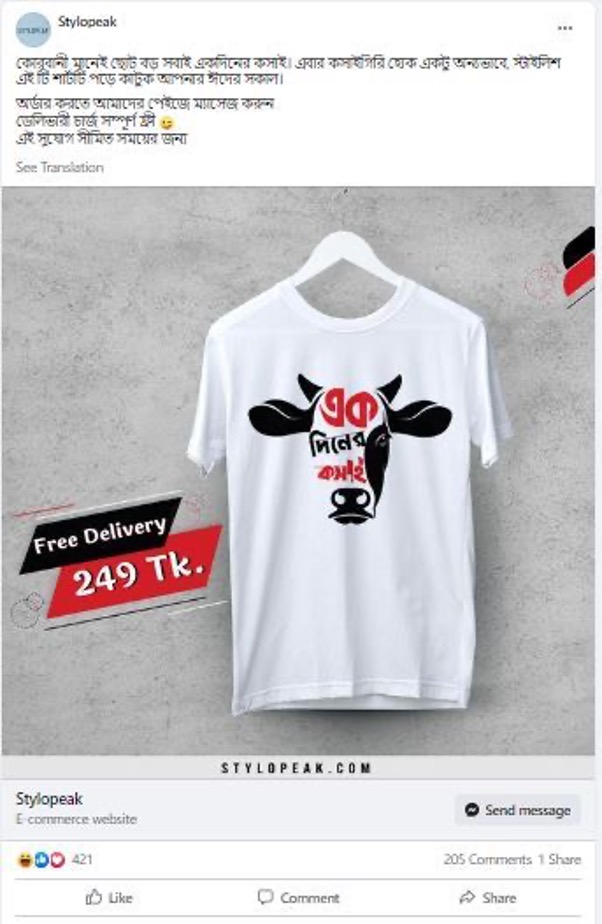View the 205 Comments
This screenshot has width=602, height=924.
tap(487, 859)
